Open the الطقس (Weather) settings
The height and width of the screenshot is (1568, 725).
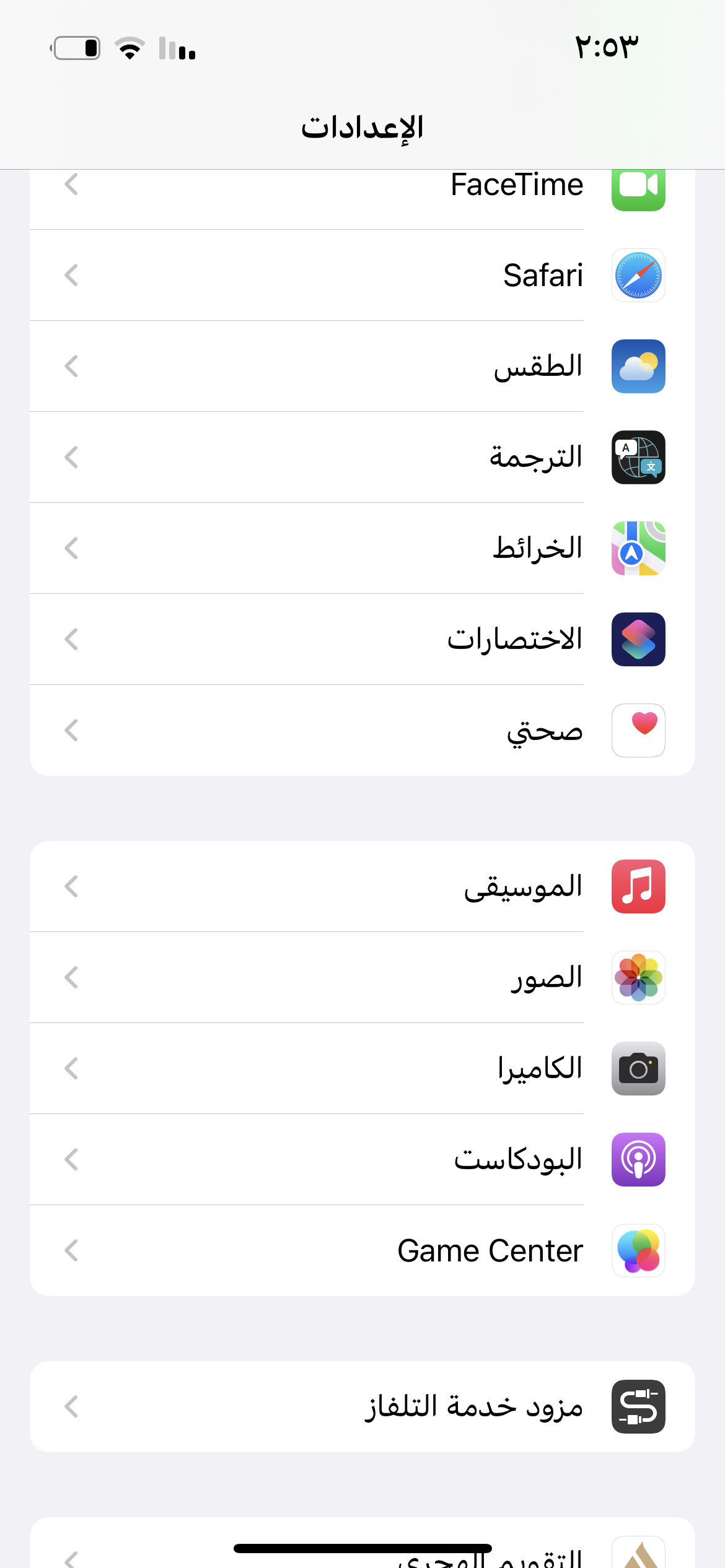tap(362, 366)
